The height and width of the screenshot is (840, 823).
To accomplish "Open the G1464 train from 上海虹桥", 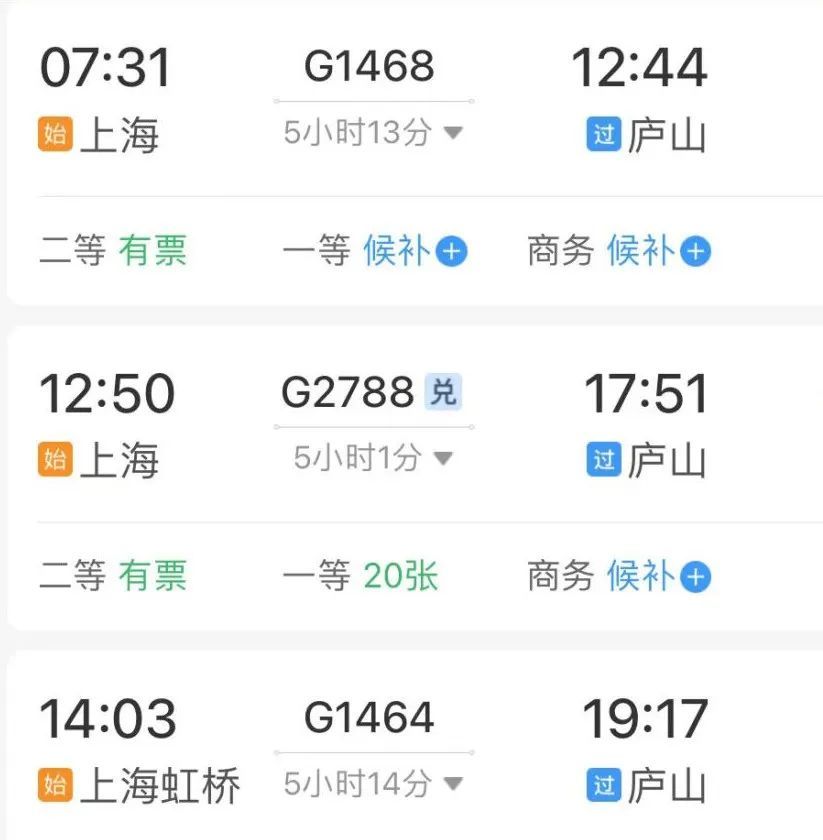I will [370, 718].
